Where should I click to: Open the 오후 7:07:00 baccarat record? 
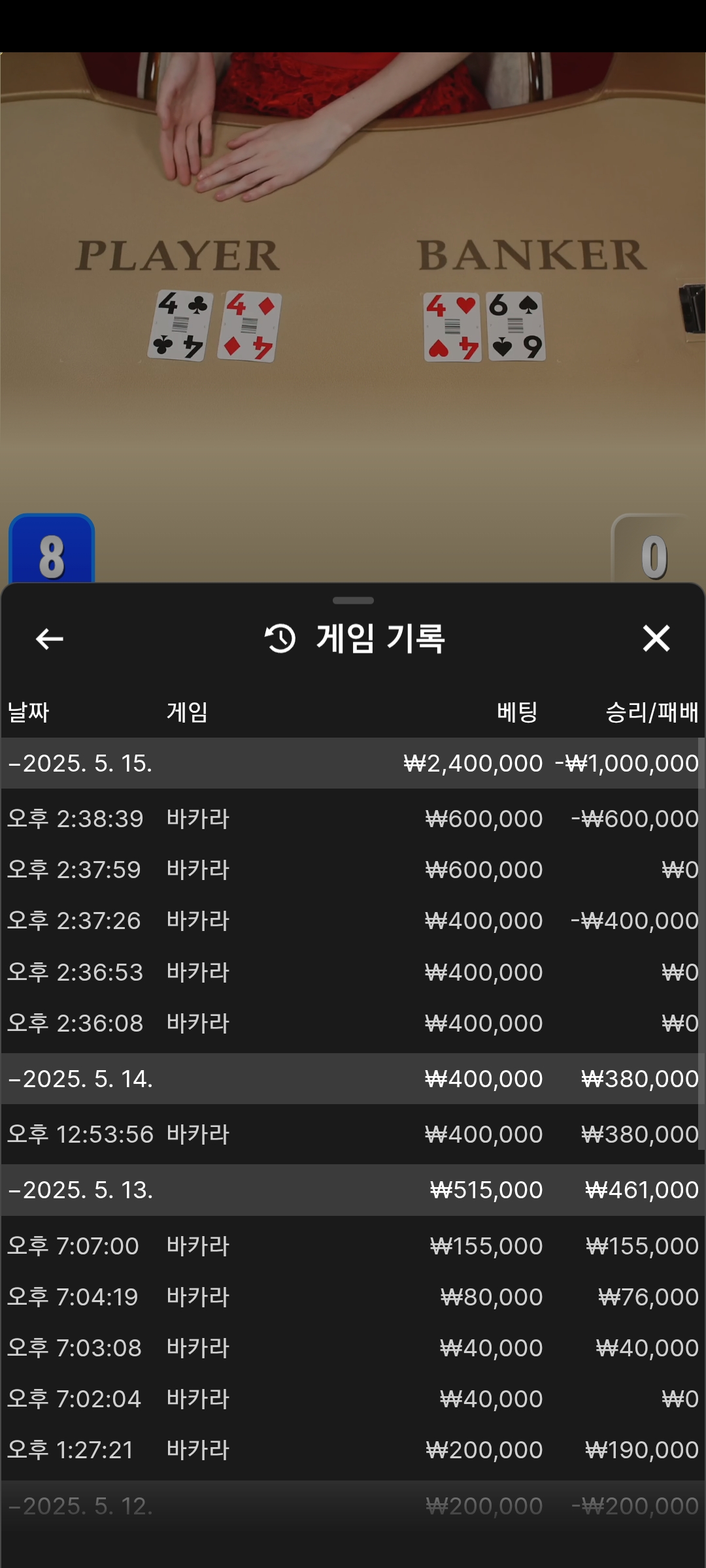(352, 1246)
